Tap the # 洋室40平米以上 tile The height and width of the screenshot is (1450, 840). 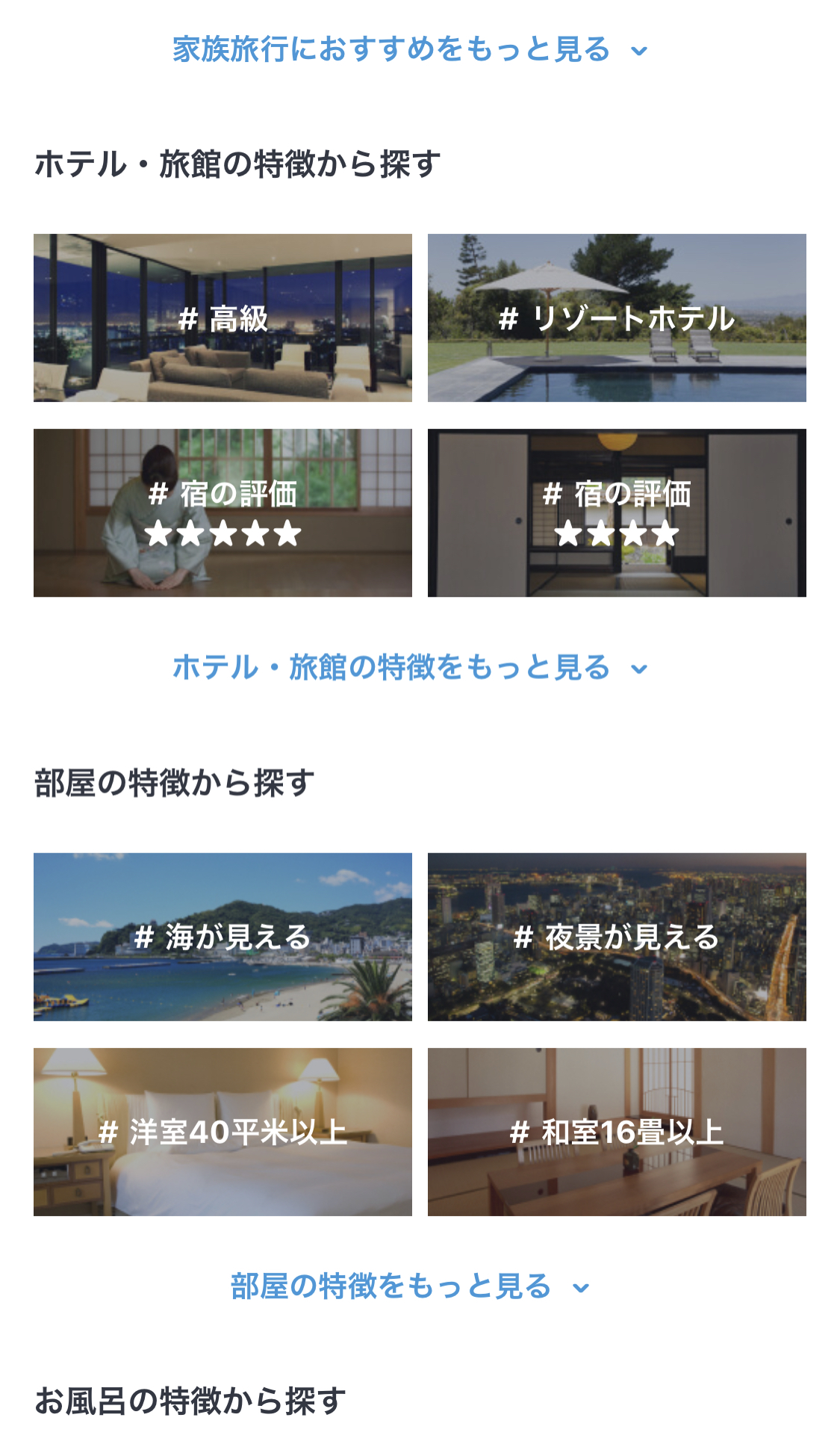[223, 1132]
